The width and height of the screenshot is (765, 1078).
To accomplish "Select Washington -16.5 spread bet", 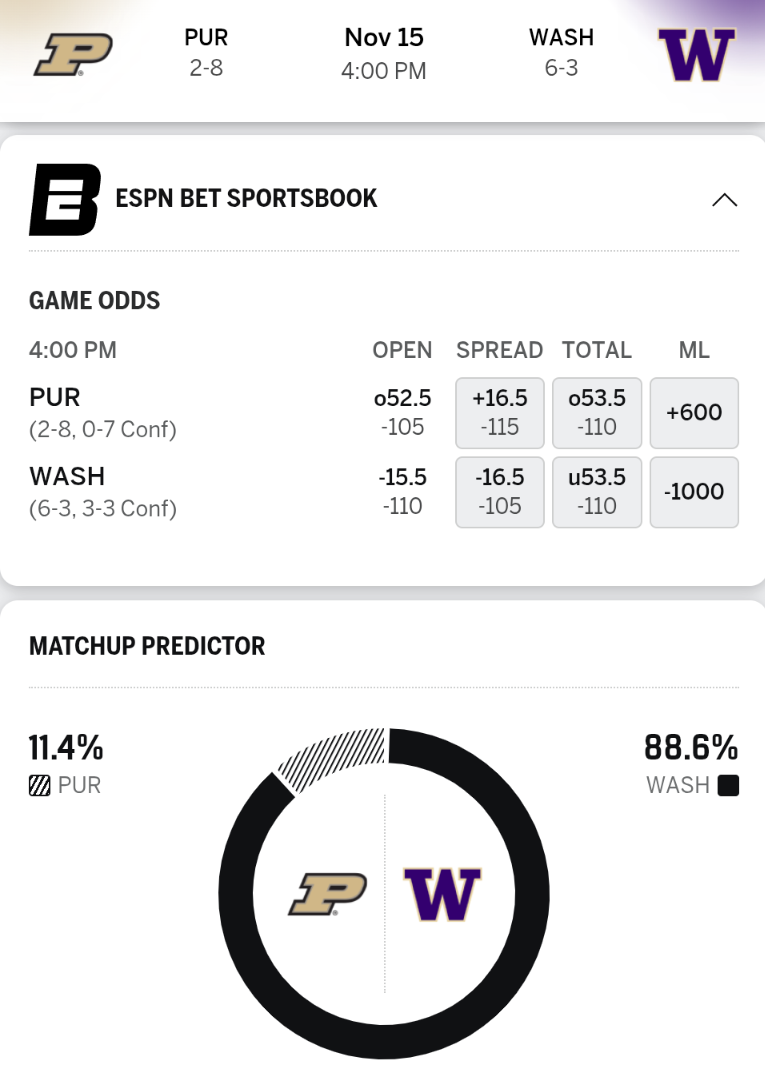I will tap(500, 492).
